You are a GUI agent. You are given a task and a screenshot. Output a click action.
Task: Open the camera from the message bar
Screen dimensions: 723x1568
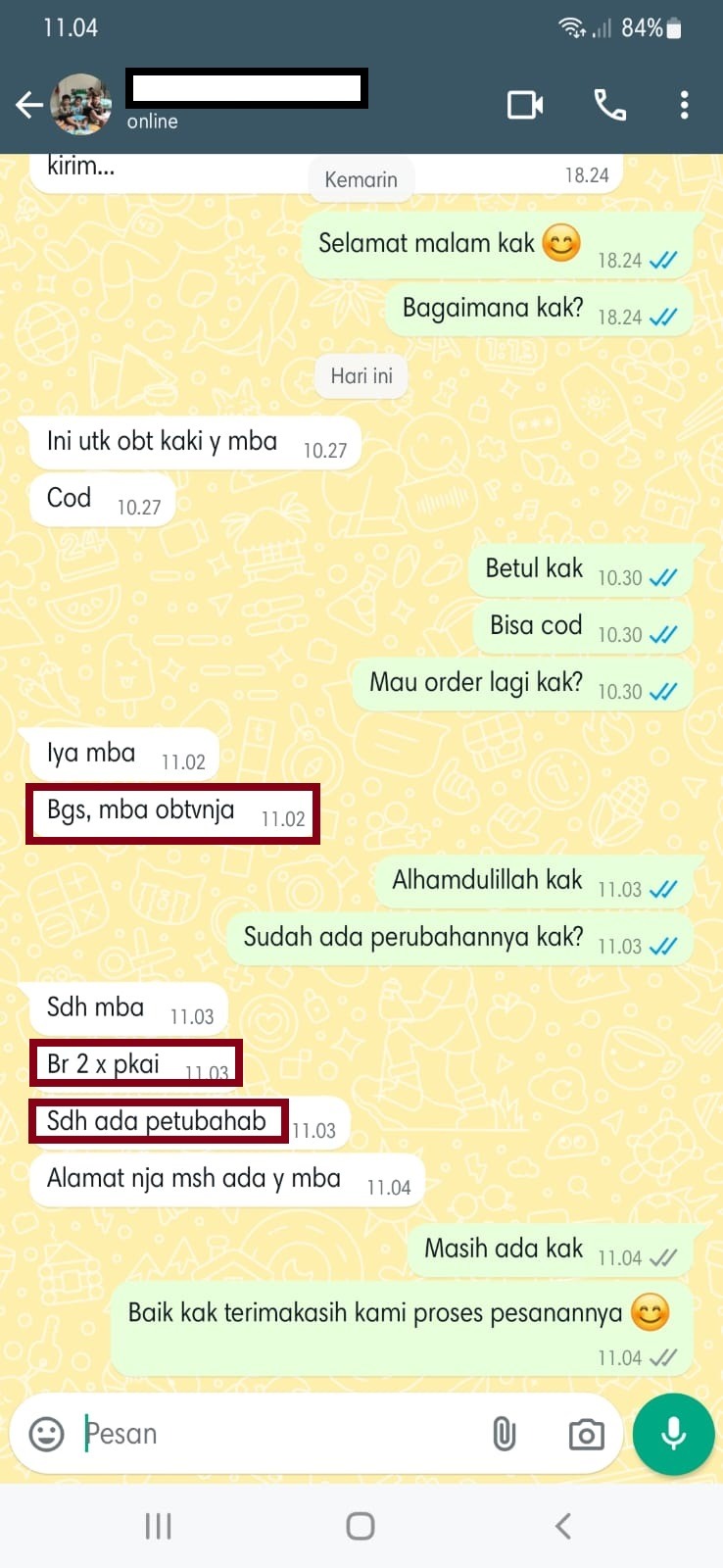(x=586, y=1435)
